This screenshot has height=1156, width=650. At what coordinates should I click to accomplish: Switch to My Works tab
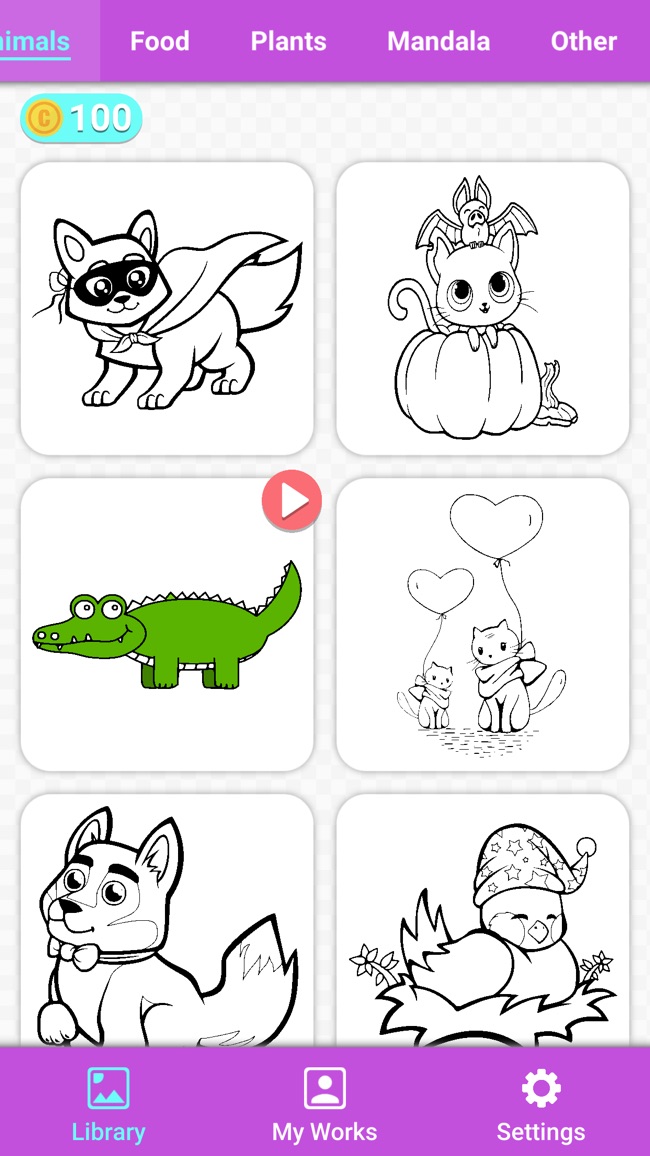coord(324,1104)
